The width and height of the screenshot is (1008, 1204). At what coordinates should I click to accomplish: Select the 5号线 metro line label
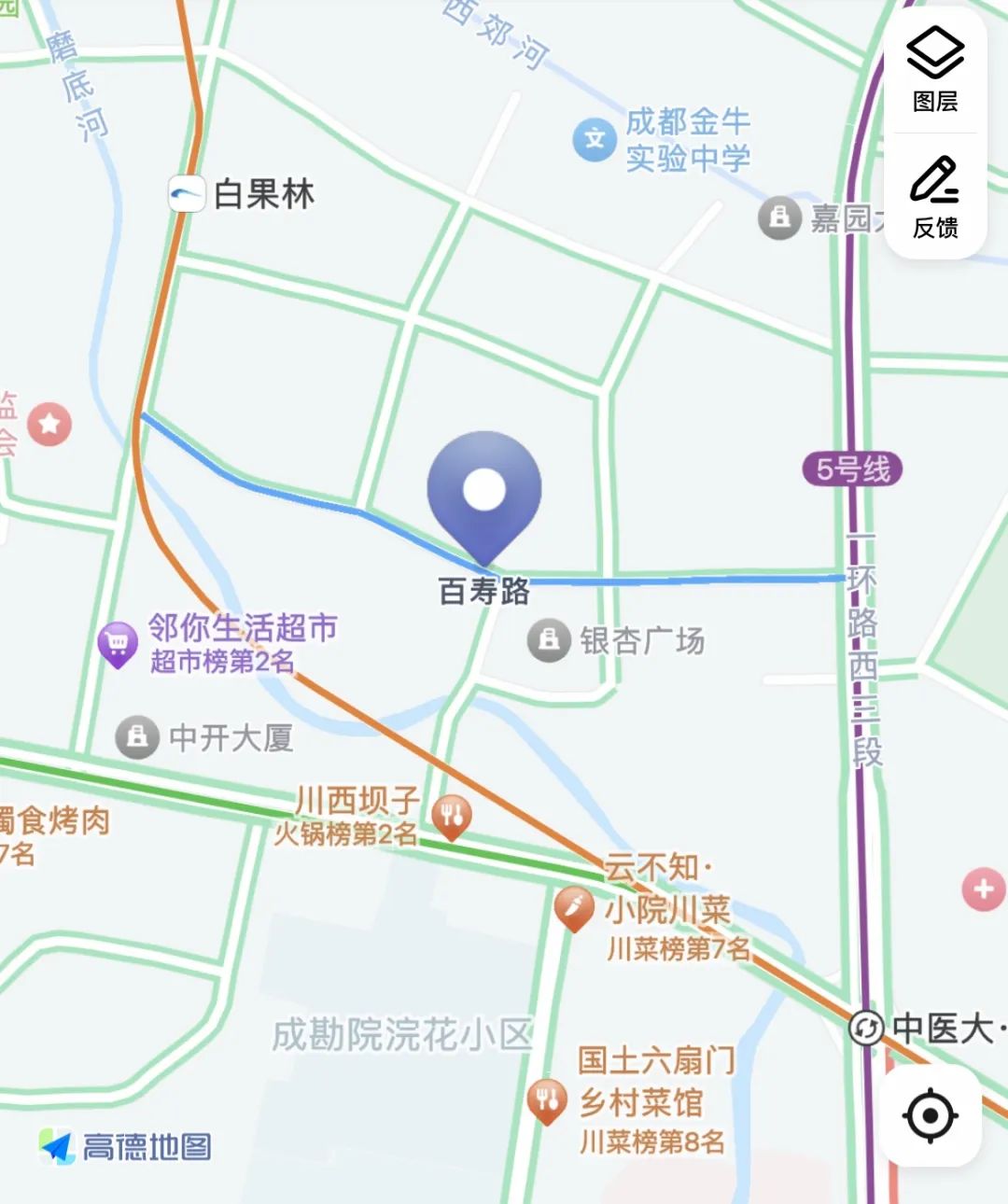(x=852, y=469)
